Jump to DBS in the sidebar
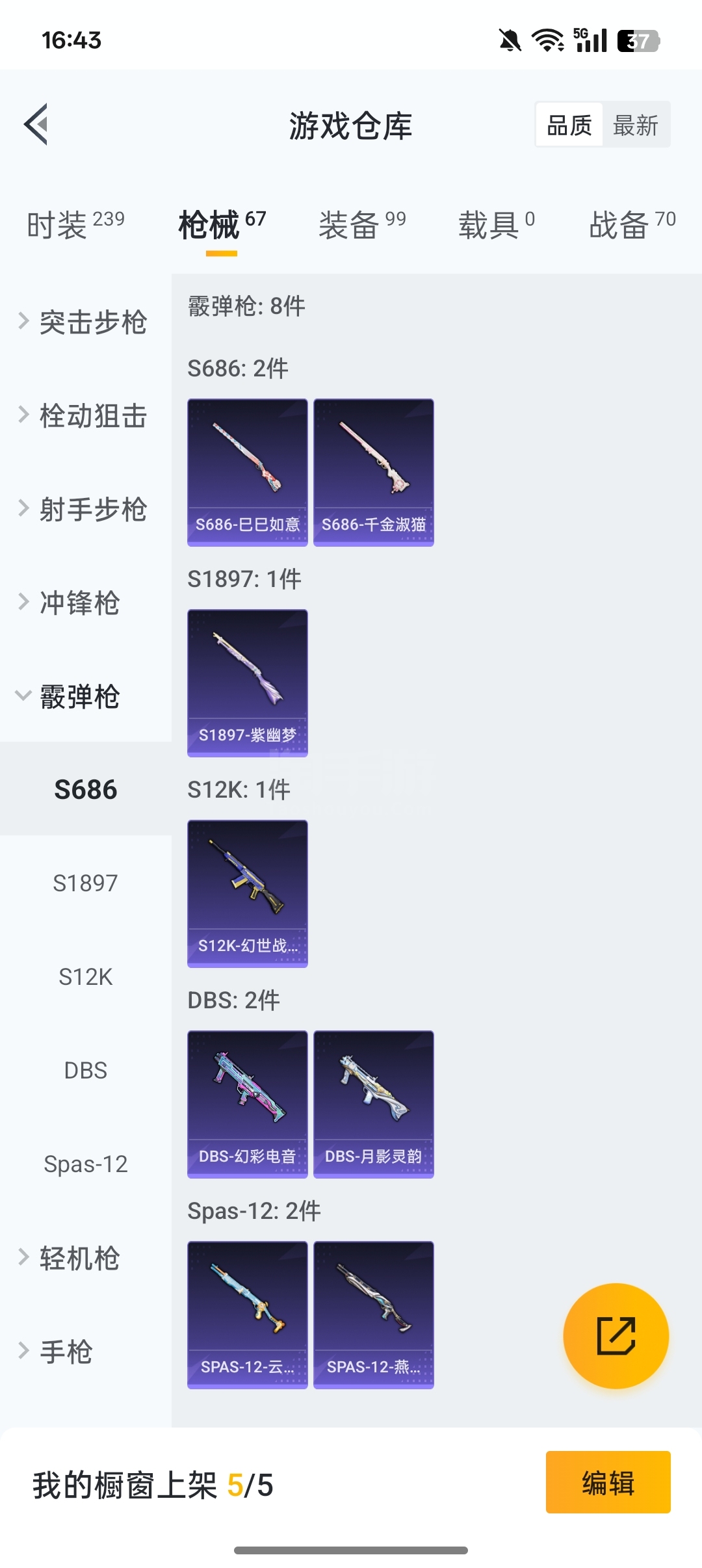Image resolution: width=702 pixels, height=1568 pixels. click(x=85, y=1071)
